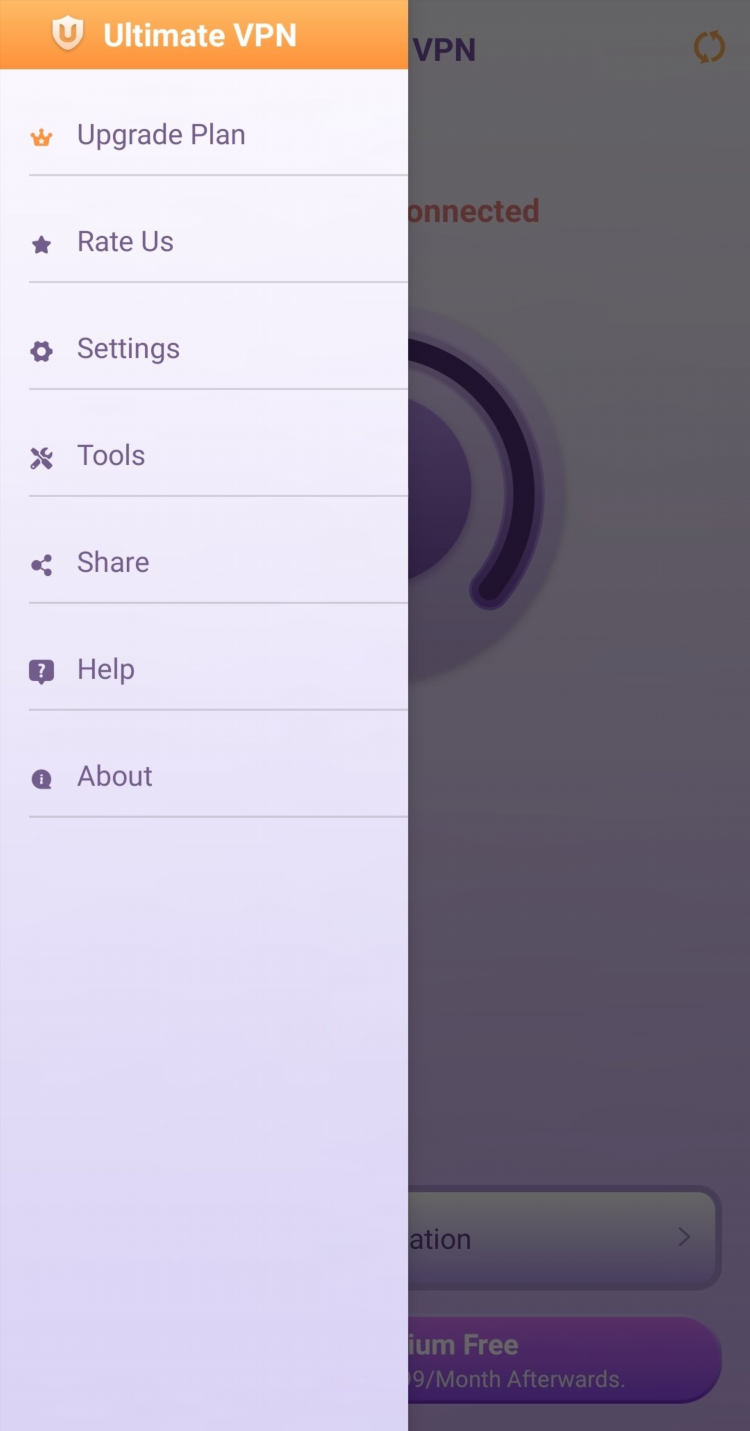
Task: Tap the purple premium free trial button
Action: [x=565, y=1360]
